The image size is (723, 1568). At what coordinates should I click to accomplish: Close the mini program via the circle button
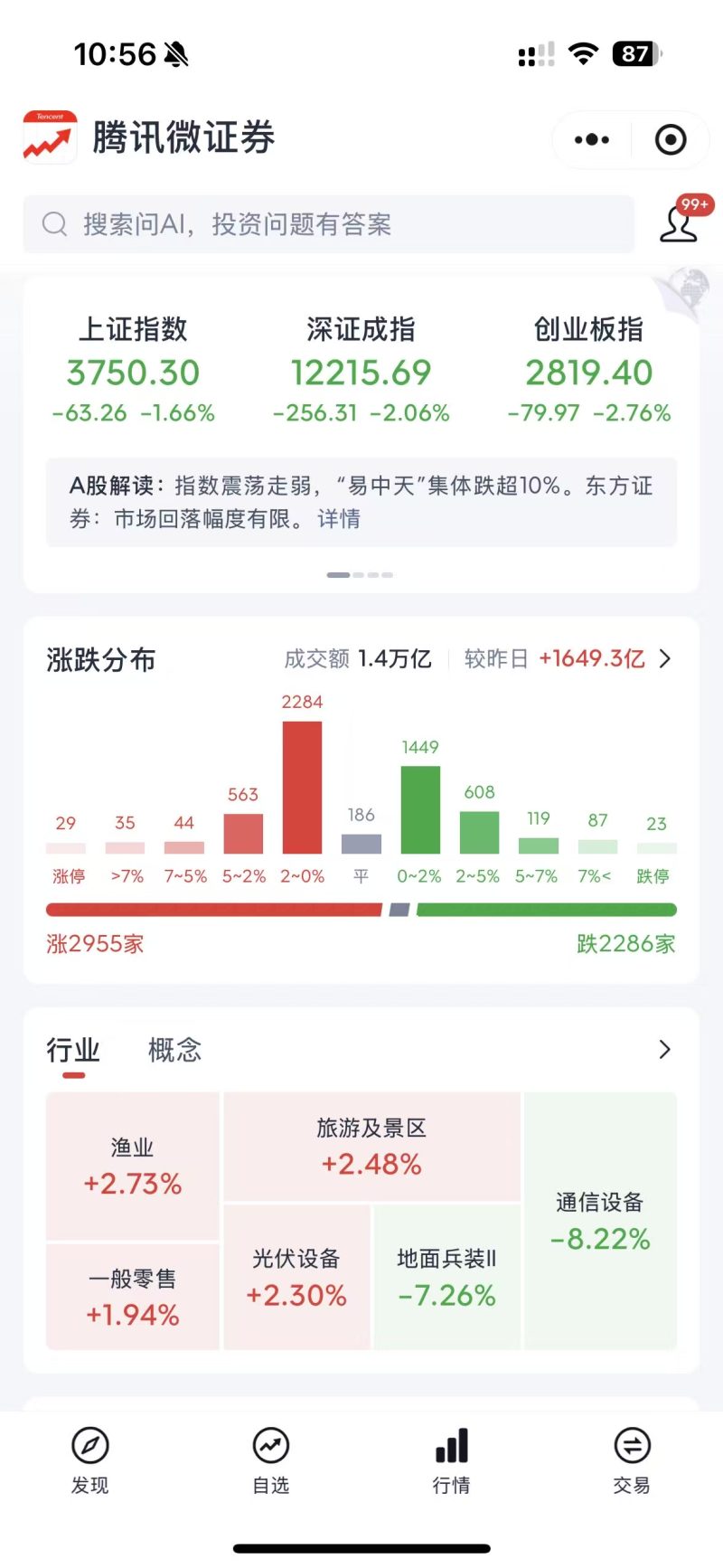pyautogui.click(x=670, y=139)
